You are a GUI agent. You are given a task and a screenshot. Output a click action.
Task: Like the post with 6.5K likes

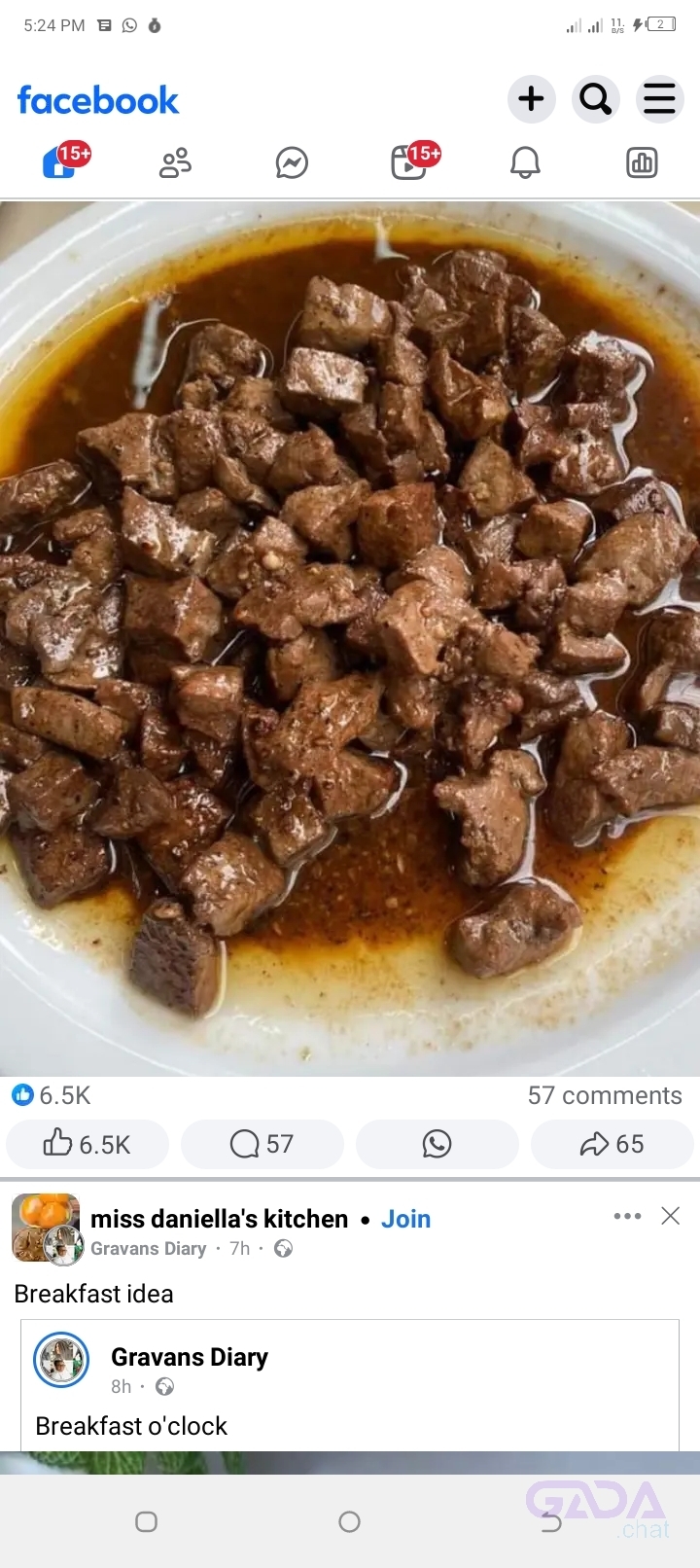click(x=87, y=1144)
